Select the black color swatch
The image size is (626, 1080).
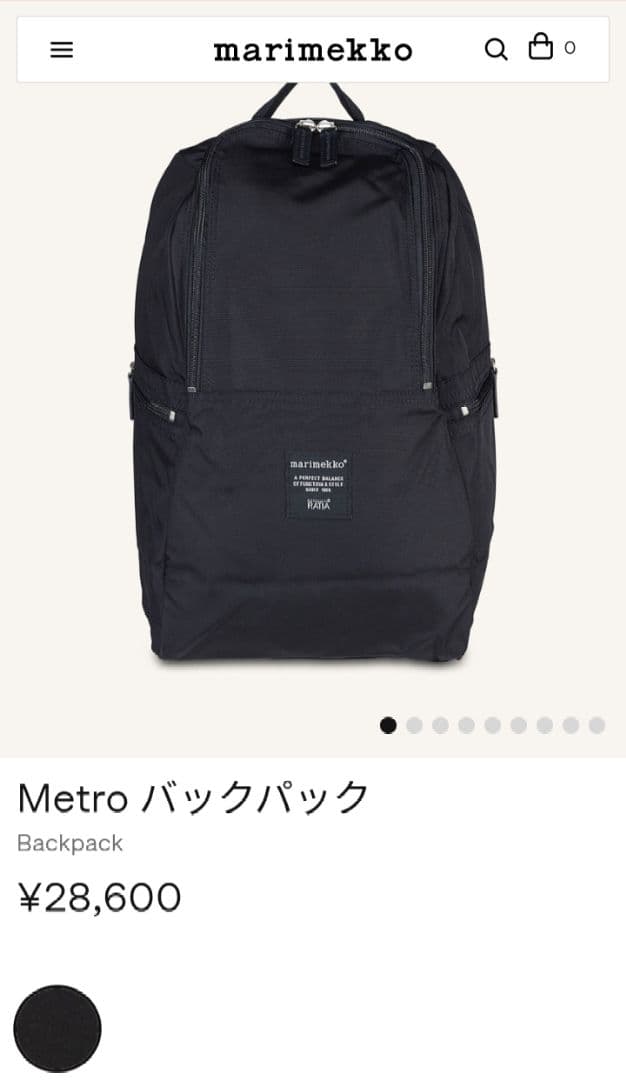57,1029
